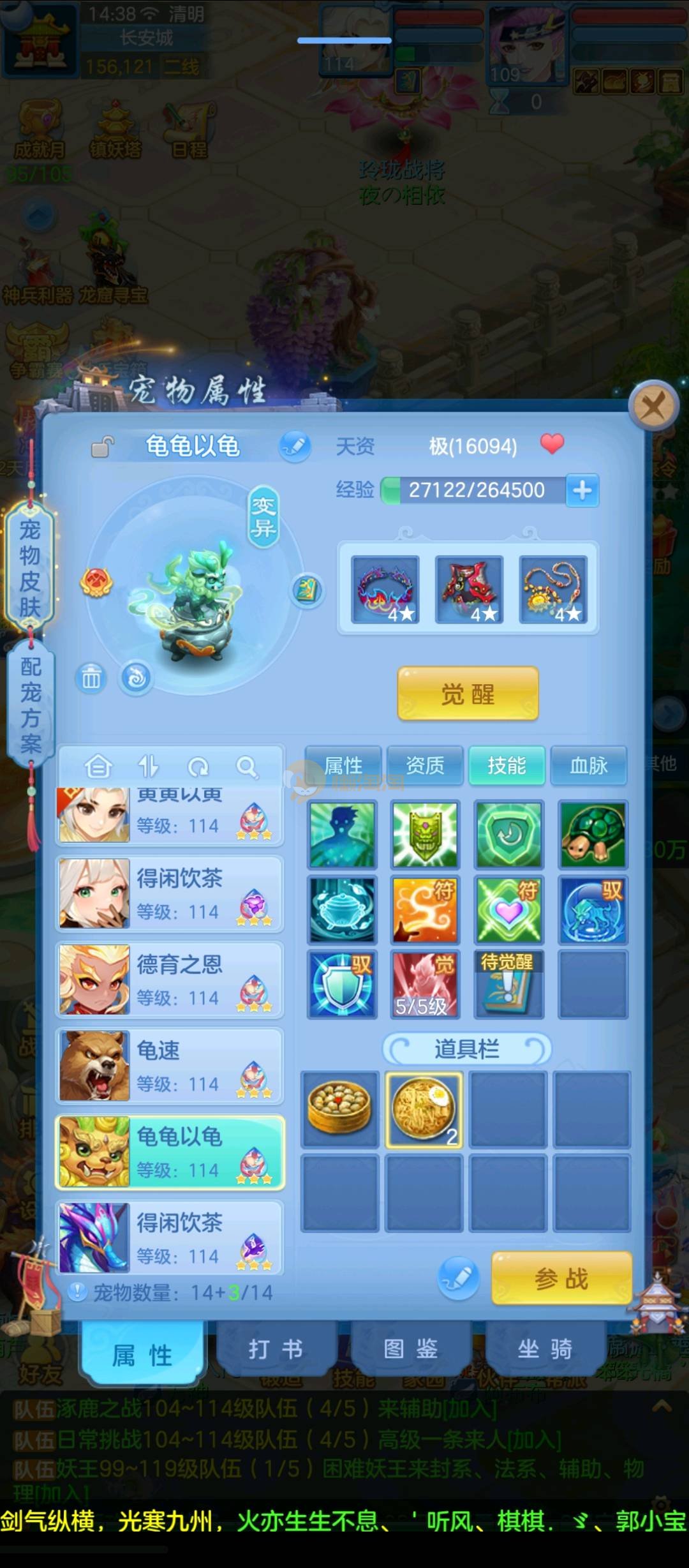The width and height of the screenshot is (689, 1568).
Task: Select the pet 龟速 in list
Action: pos(170,1066)
